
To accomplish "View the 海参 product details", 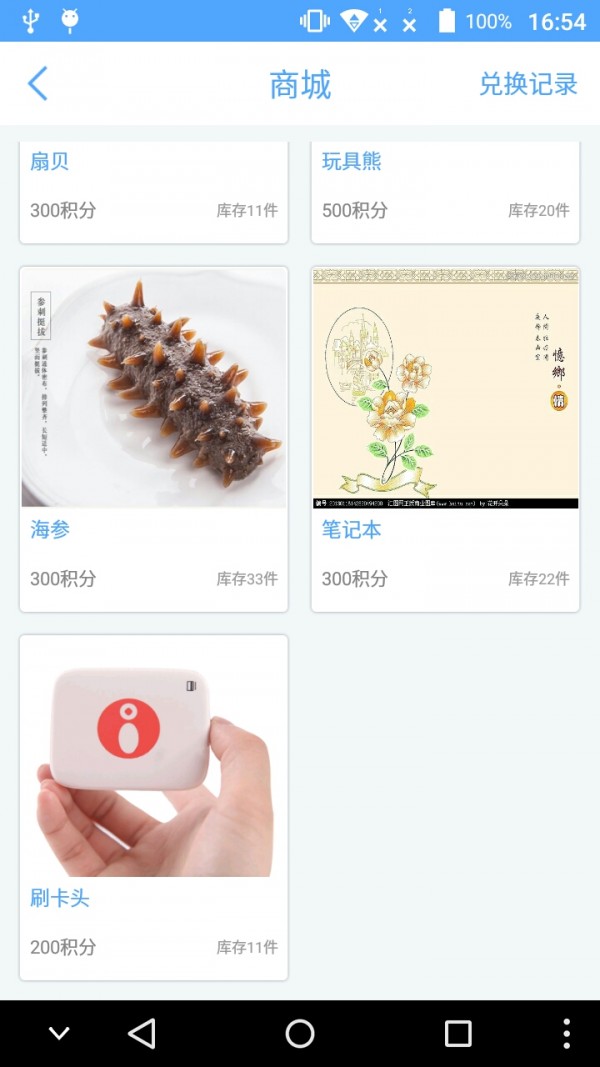I will (153, 438).
